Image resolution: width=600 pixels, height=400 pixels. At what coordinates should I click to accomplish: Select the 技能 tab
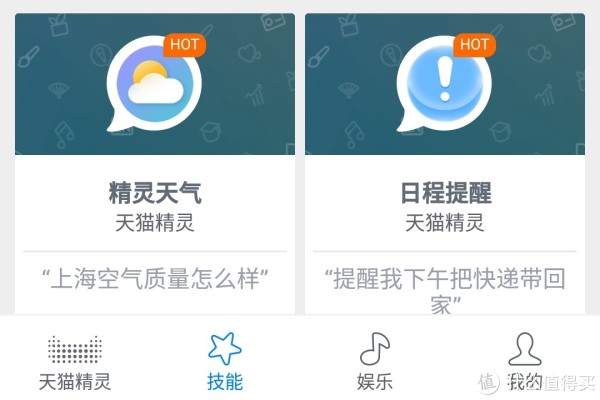pos(225,361)
